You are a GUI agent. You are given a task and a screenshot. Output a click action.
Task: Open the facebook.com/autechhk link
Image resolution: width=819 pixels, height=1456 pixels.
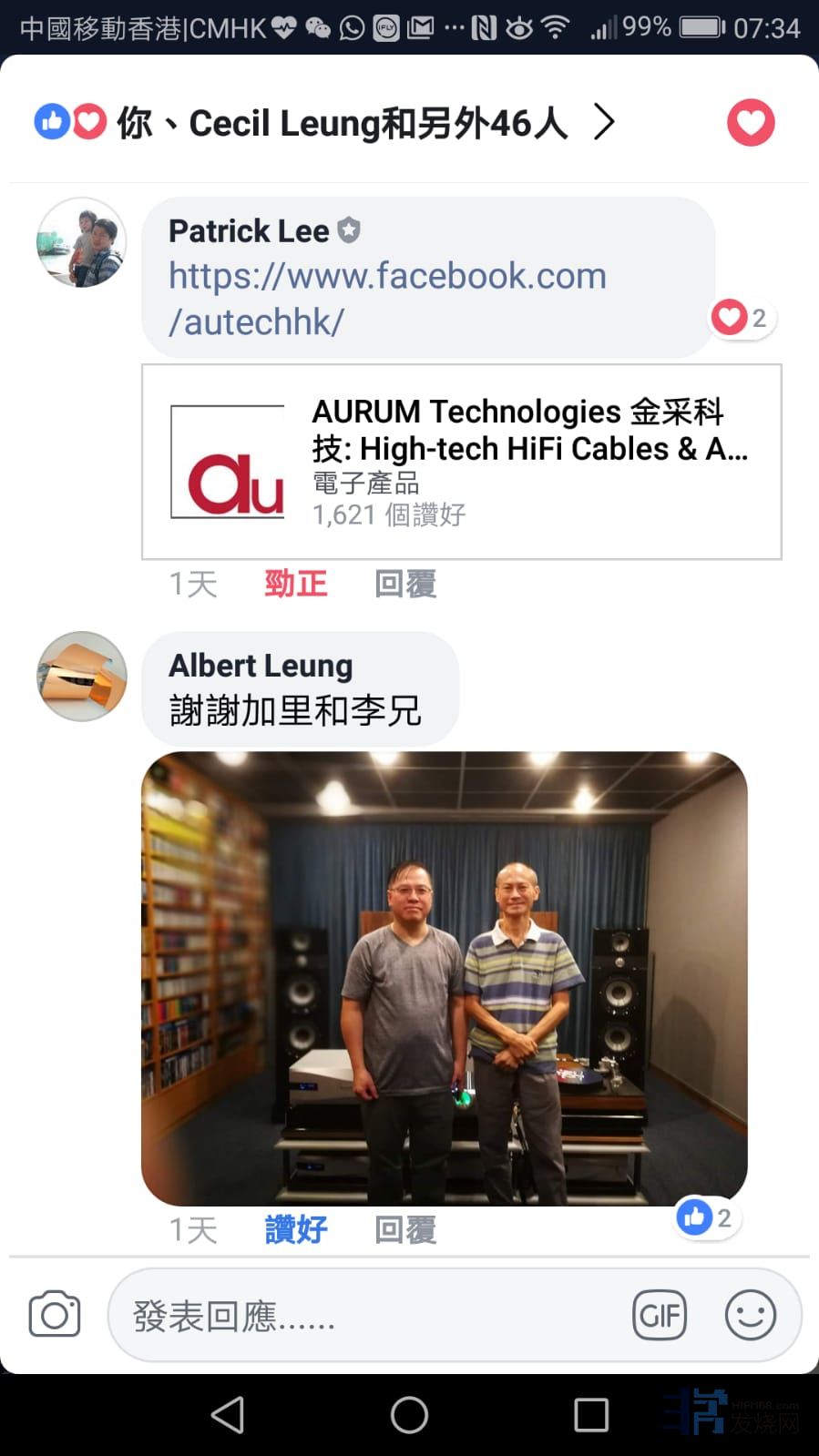point(387,298)
